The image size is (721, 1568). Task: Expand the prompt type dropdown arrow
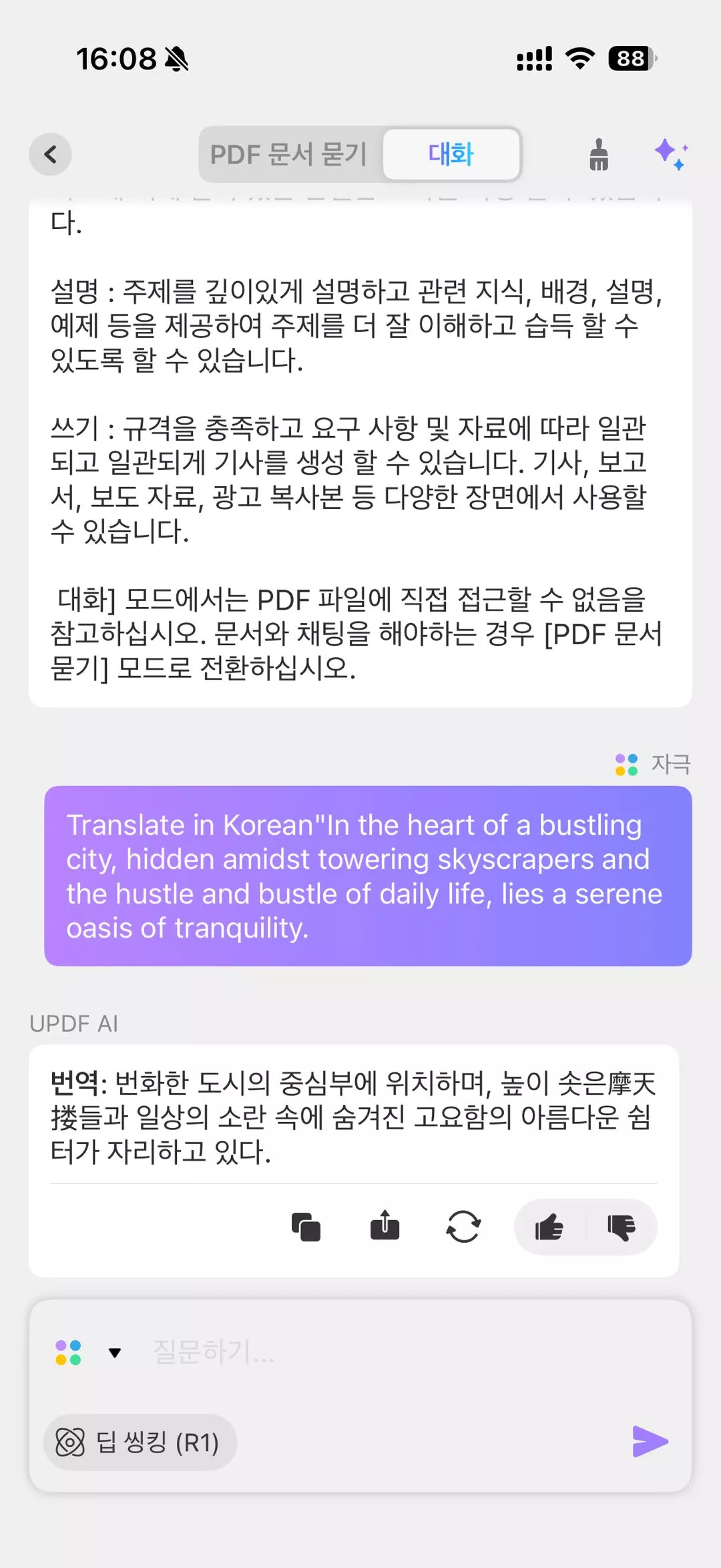coord(115,1352)
